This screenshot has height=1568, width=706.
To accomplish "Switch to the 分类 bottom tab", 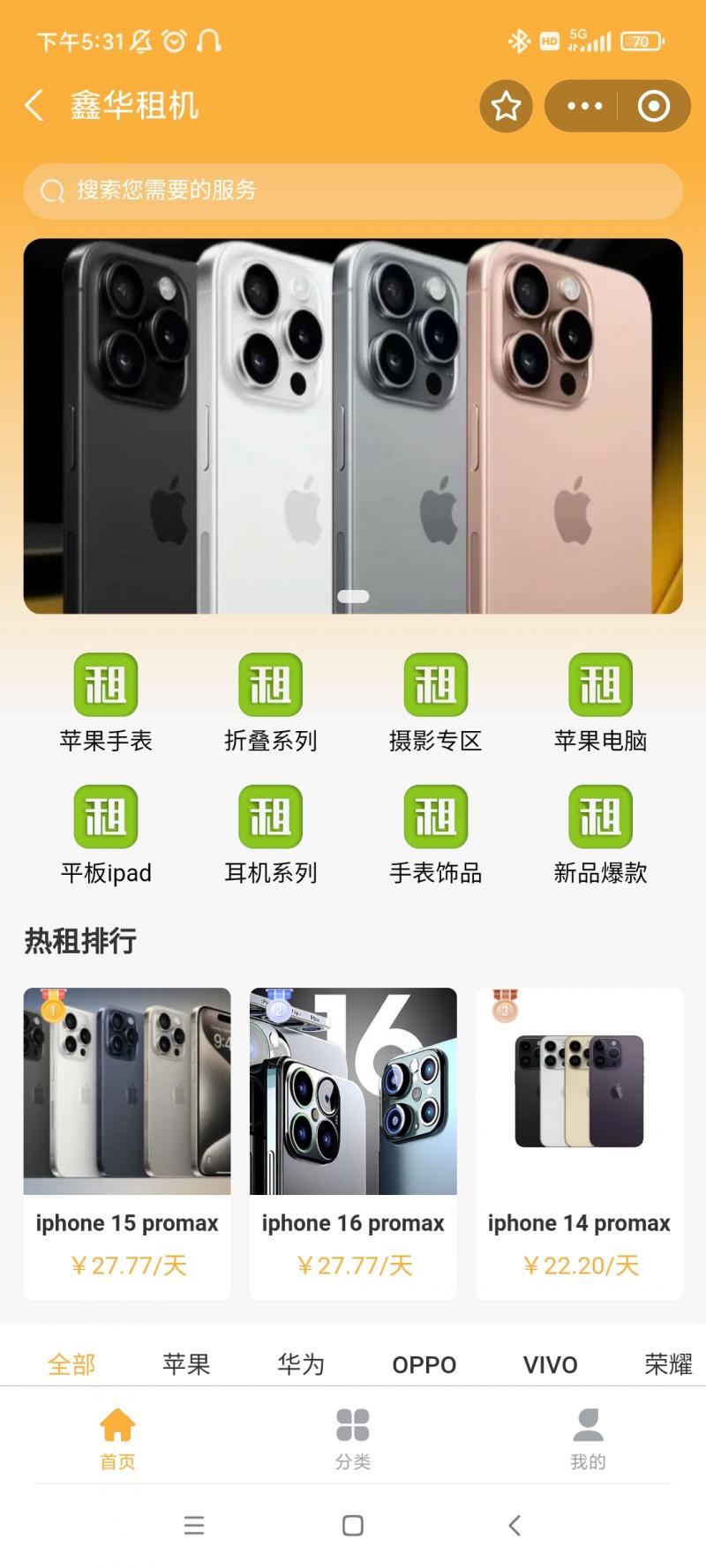I will 352,1439.
